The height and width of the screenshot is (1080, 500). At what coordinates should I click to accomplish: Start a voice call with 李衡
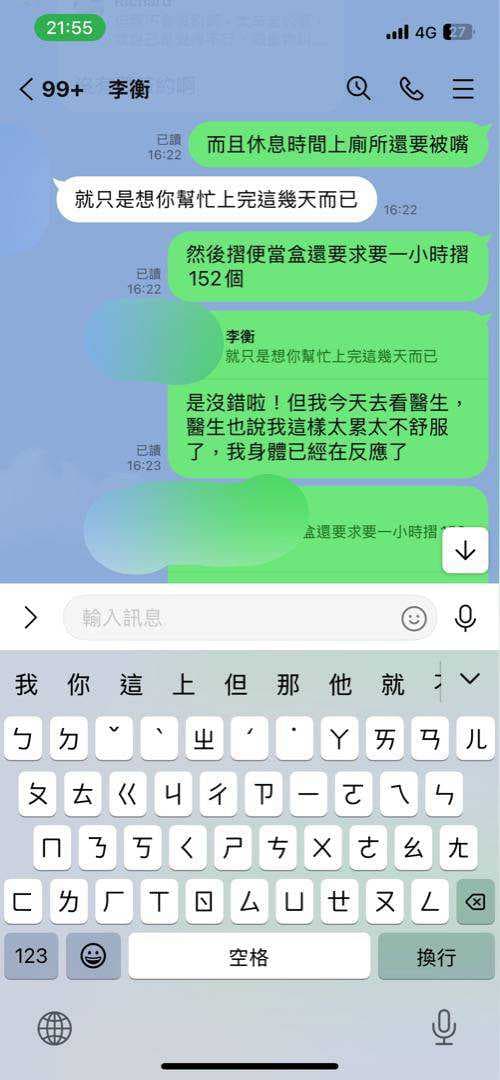(411, 89)
